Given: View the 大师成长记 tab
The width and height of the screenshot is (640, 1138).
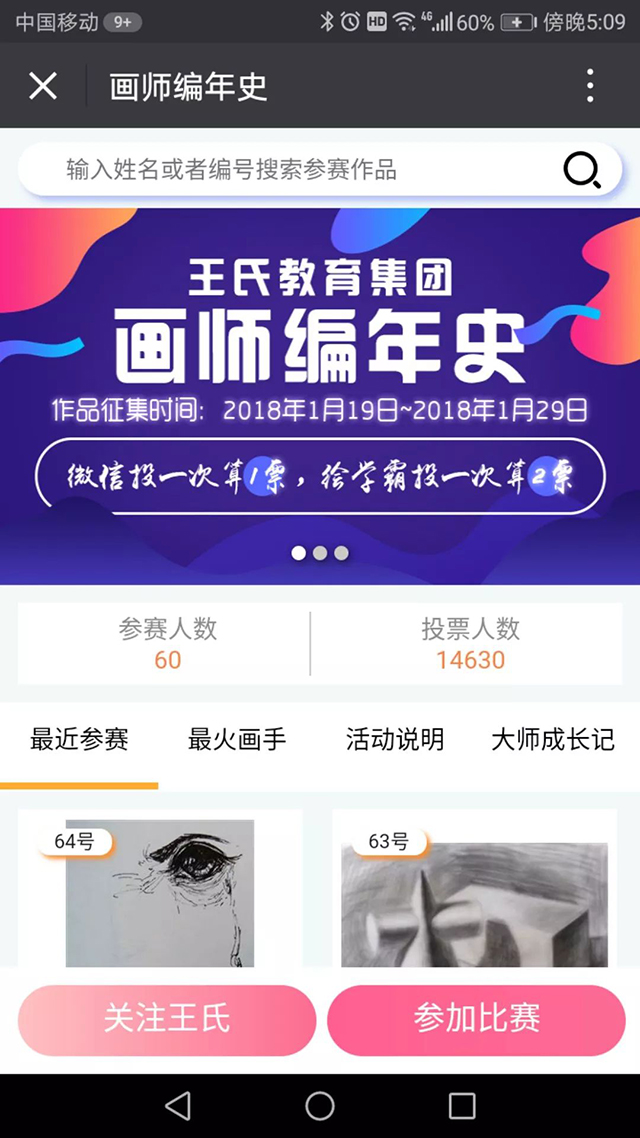Looking at the screenshot, I should [553, 740].
